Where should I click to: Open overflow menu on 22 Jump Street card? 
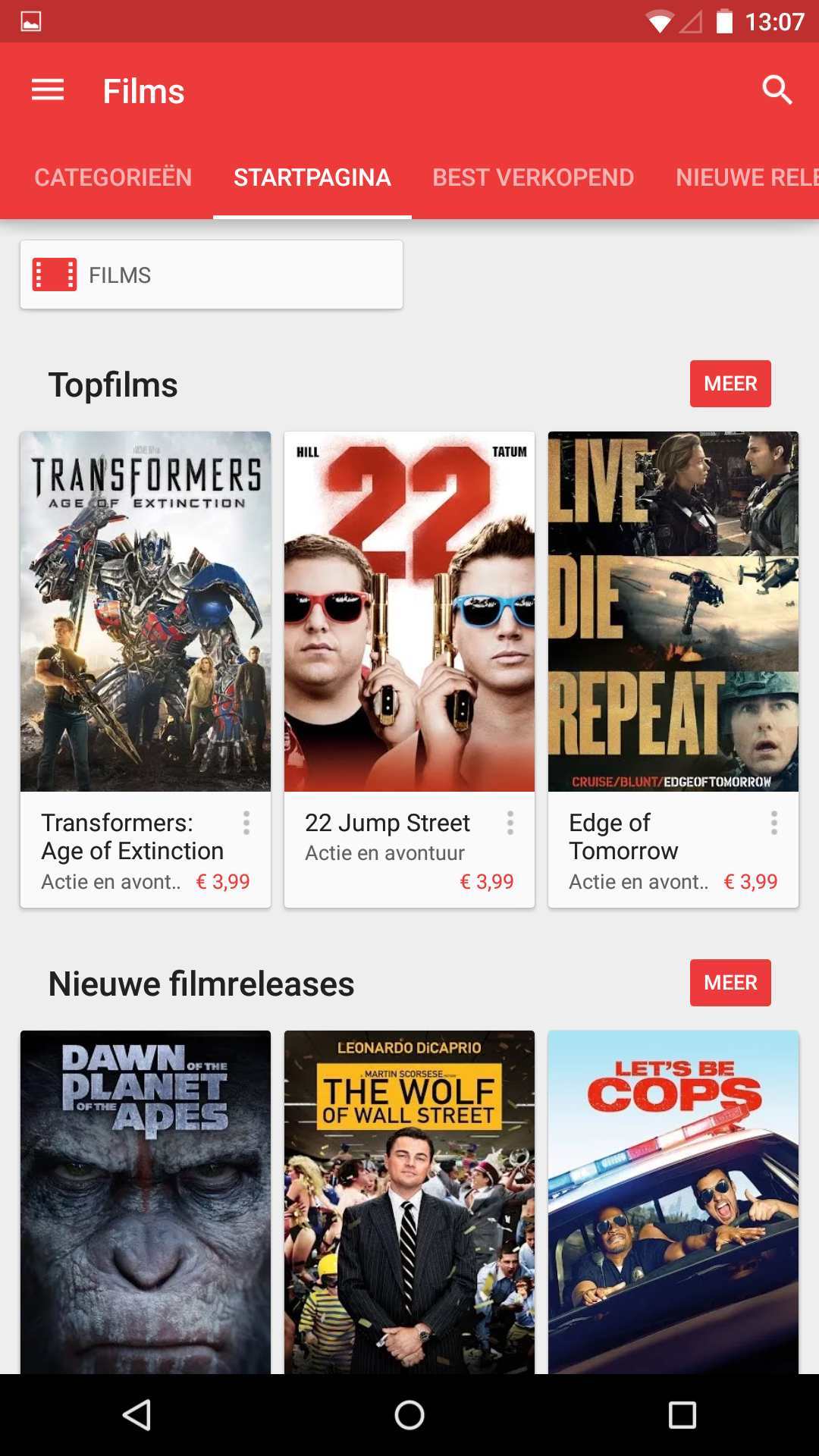coord(510,823)
